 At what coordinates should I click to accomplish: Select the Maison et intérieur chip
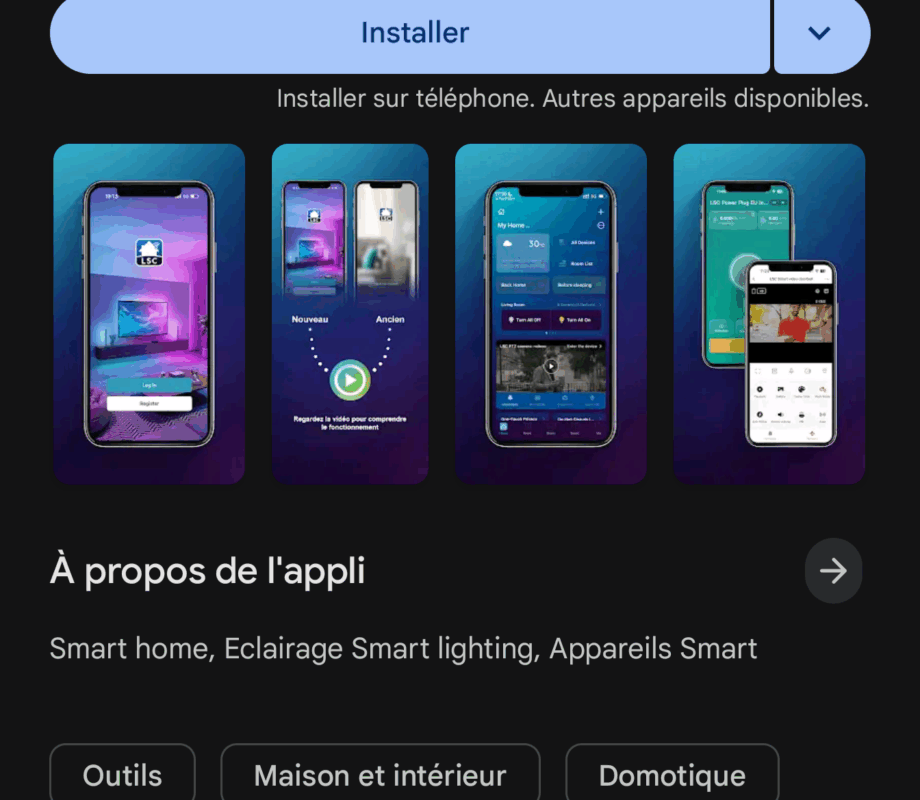[x=380, y=775]
